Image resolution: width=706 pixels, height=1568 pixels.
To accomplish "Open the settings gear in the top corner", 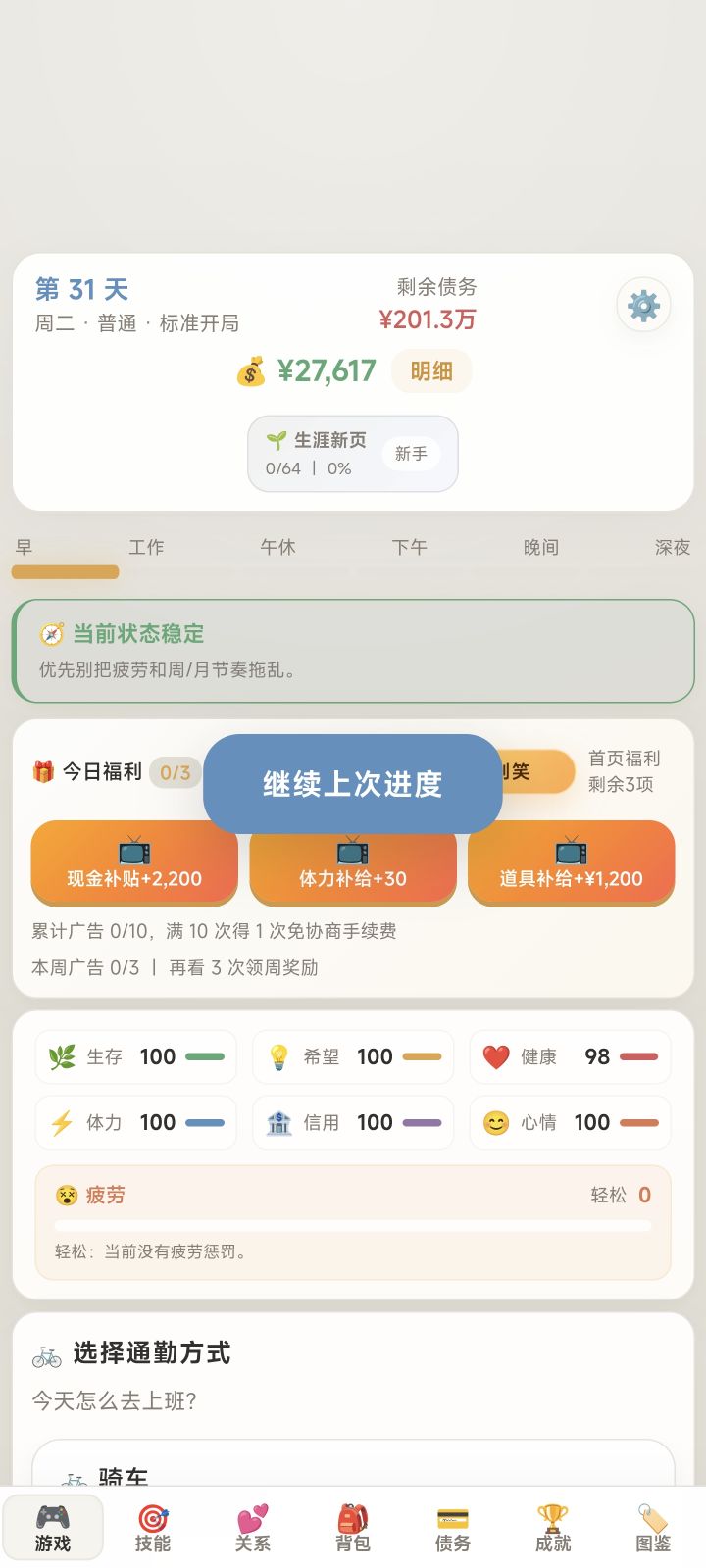I will click(643, 305).
